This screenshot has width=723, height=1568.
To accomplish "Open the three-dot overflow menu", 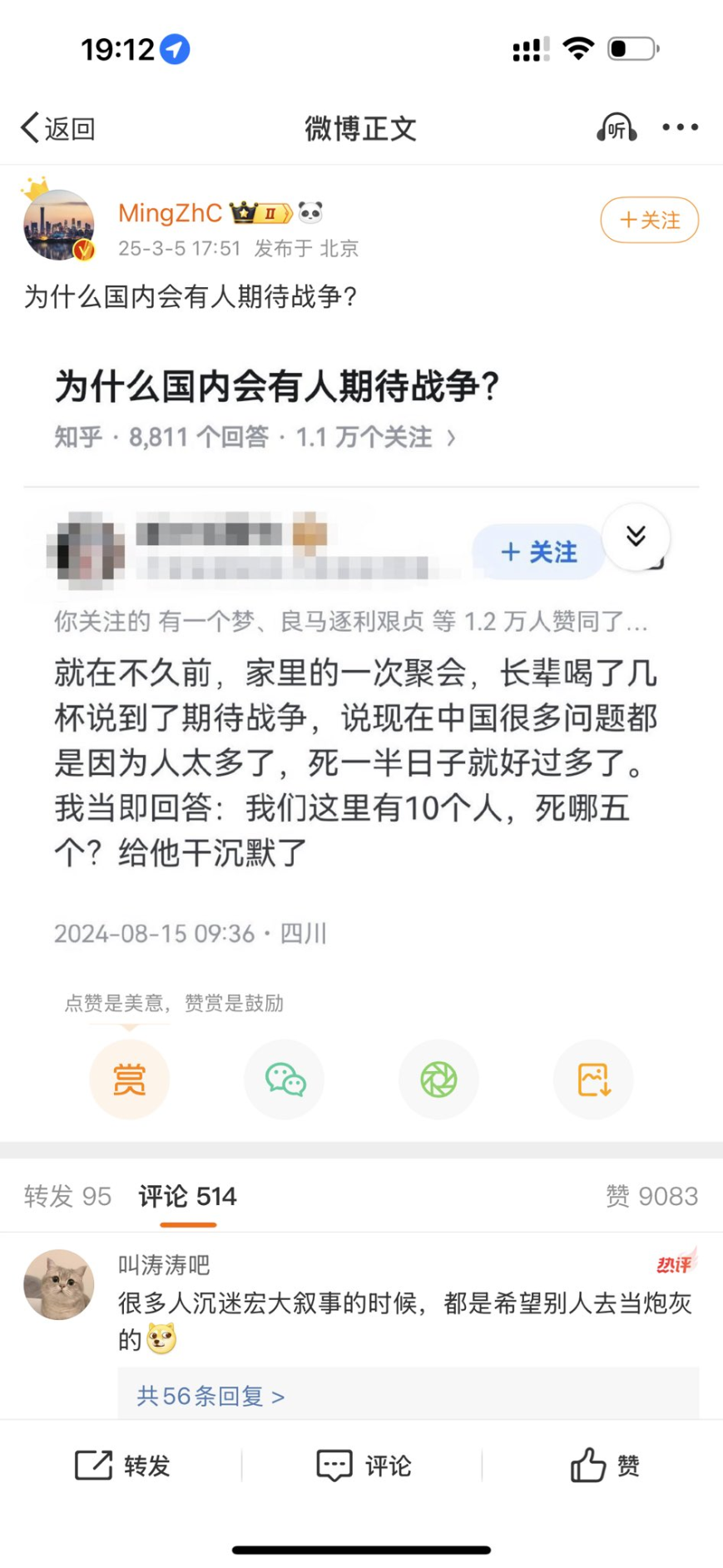I will coord(680,127).
